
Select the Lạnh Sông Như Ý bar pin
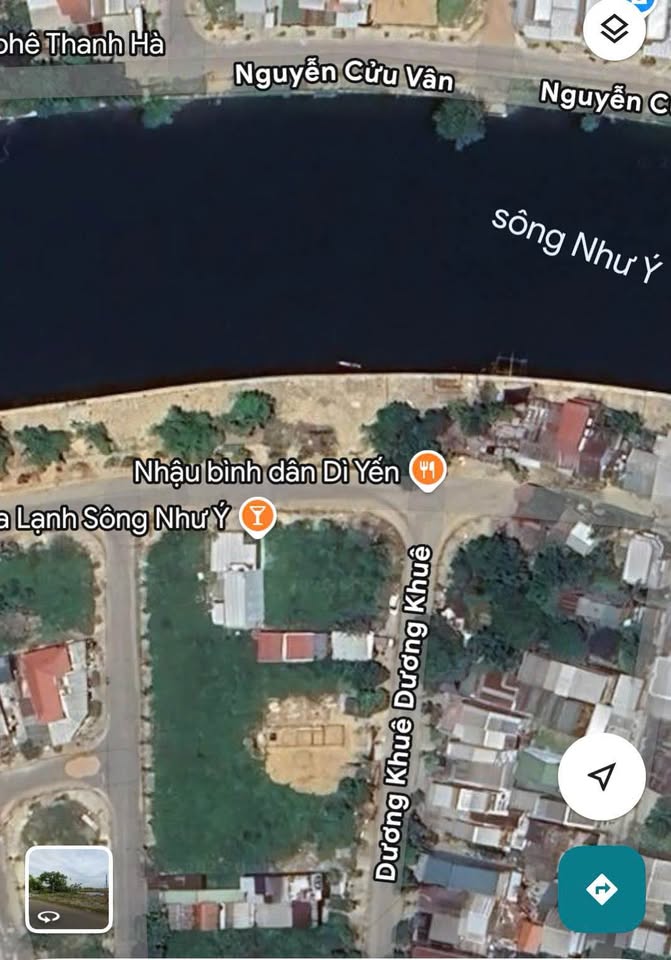tap(258, 517)
